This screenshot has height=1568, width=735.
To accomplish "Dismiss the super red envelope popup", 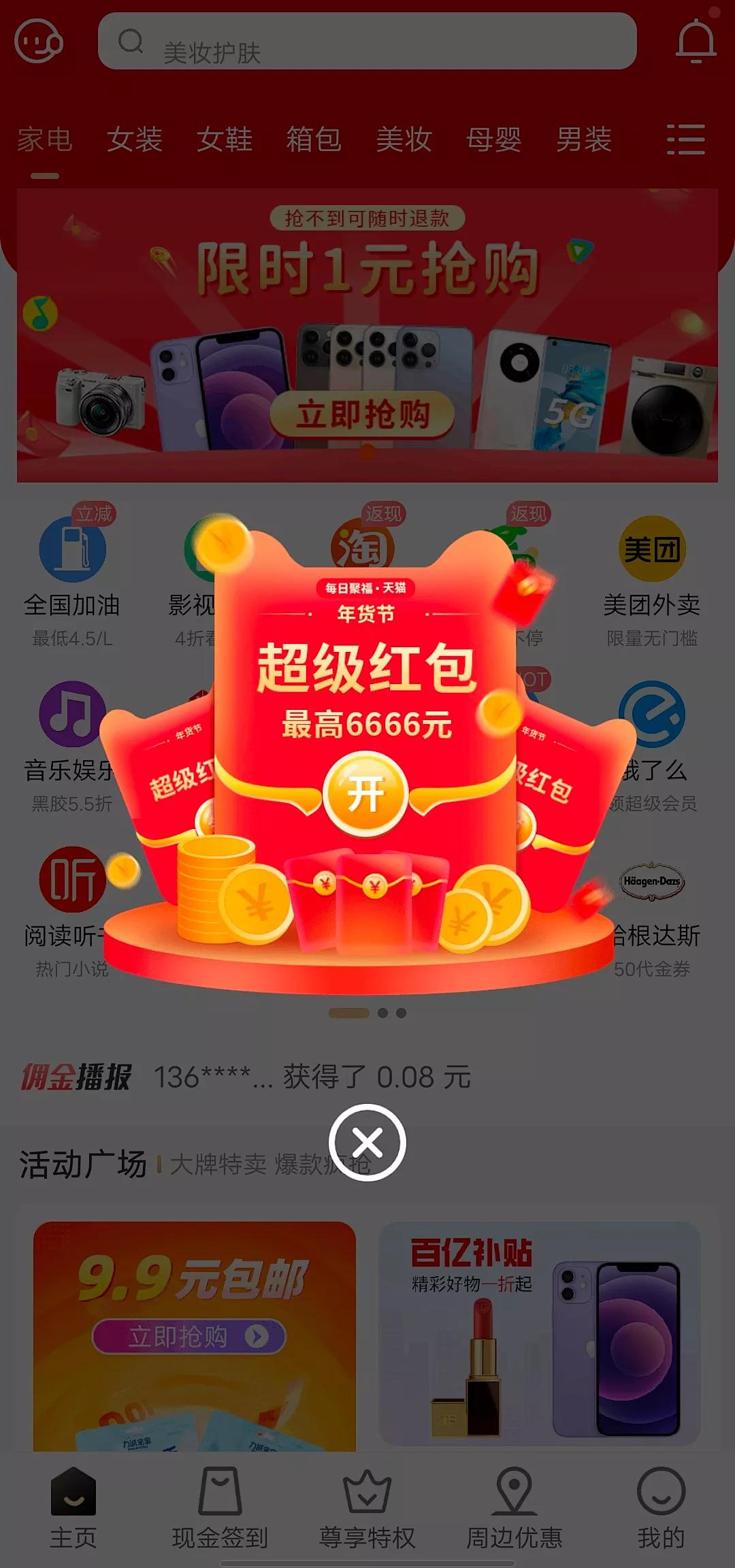I will coord(367,1144).
